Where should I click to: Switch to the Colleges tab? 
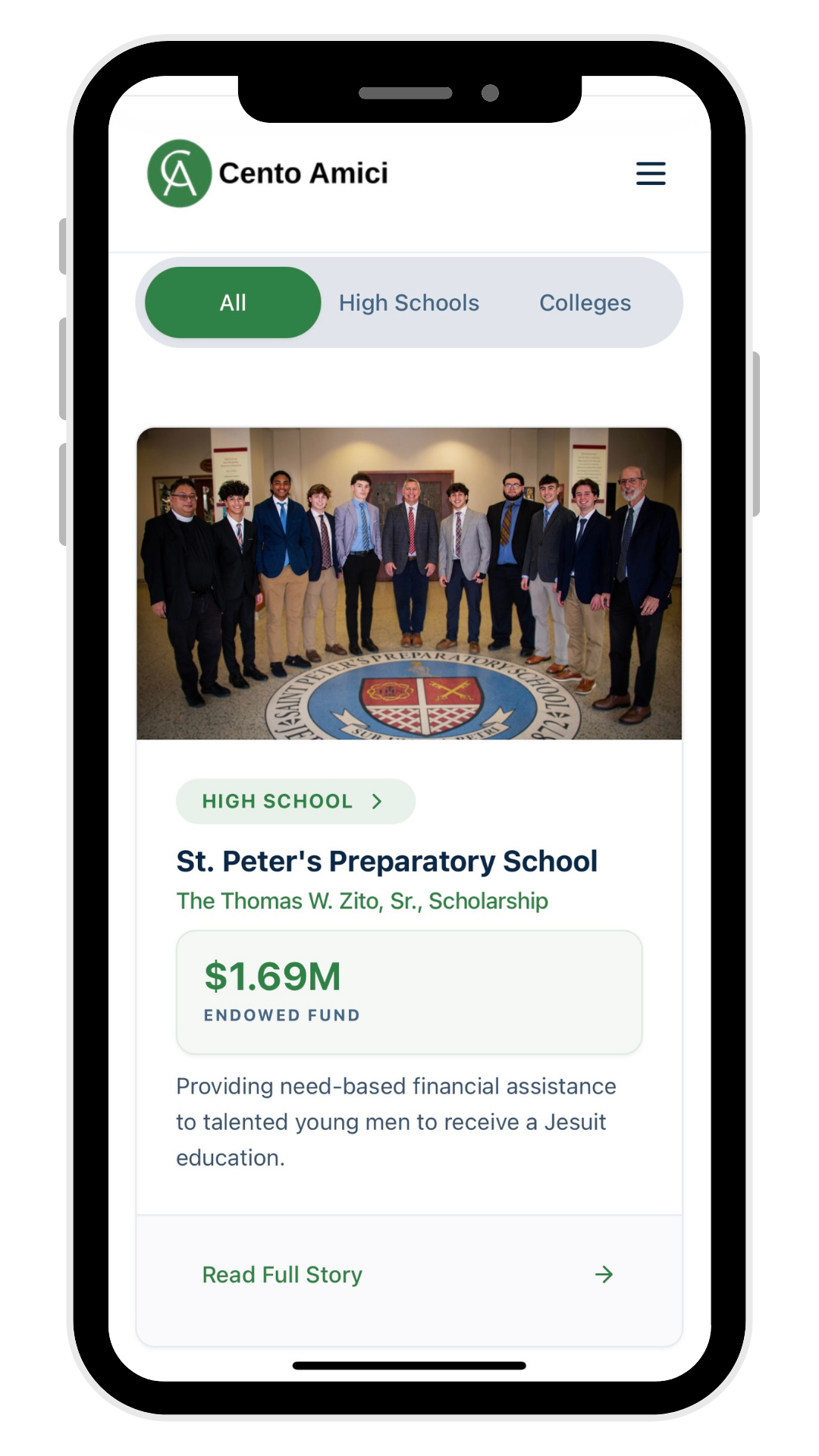[x=585, y=303]
